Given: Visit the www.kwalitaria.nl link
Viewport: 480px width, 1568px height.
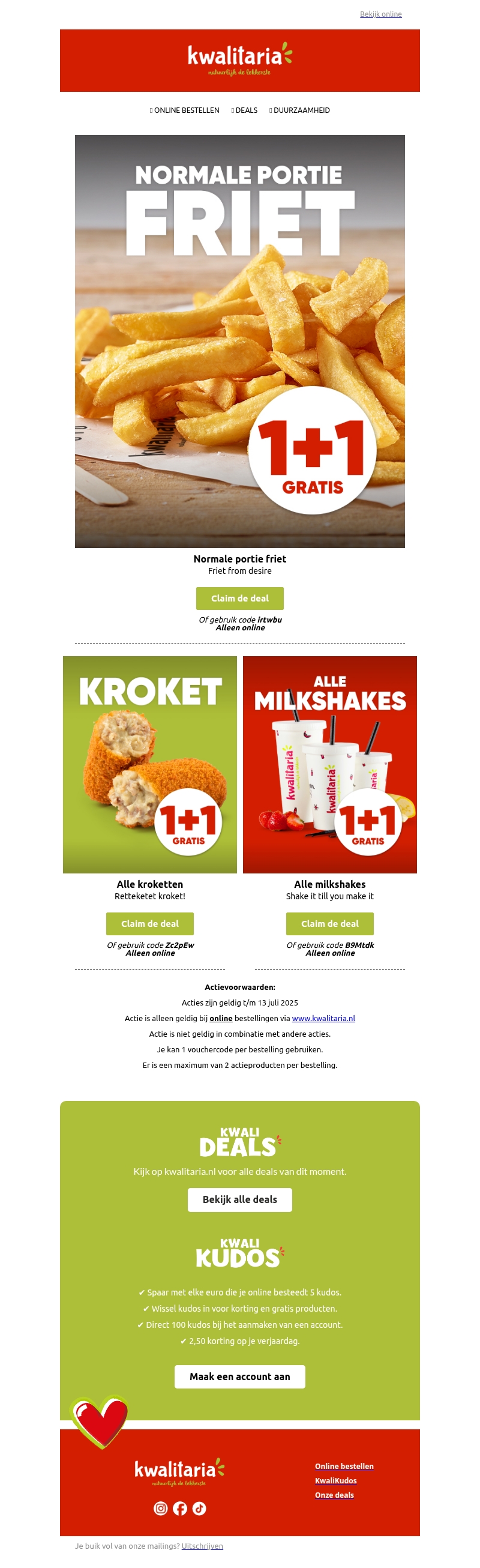Looking at the screenshot, I should click(x=323, y=1018).
